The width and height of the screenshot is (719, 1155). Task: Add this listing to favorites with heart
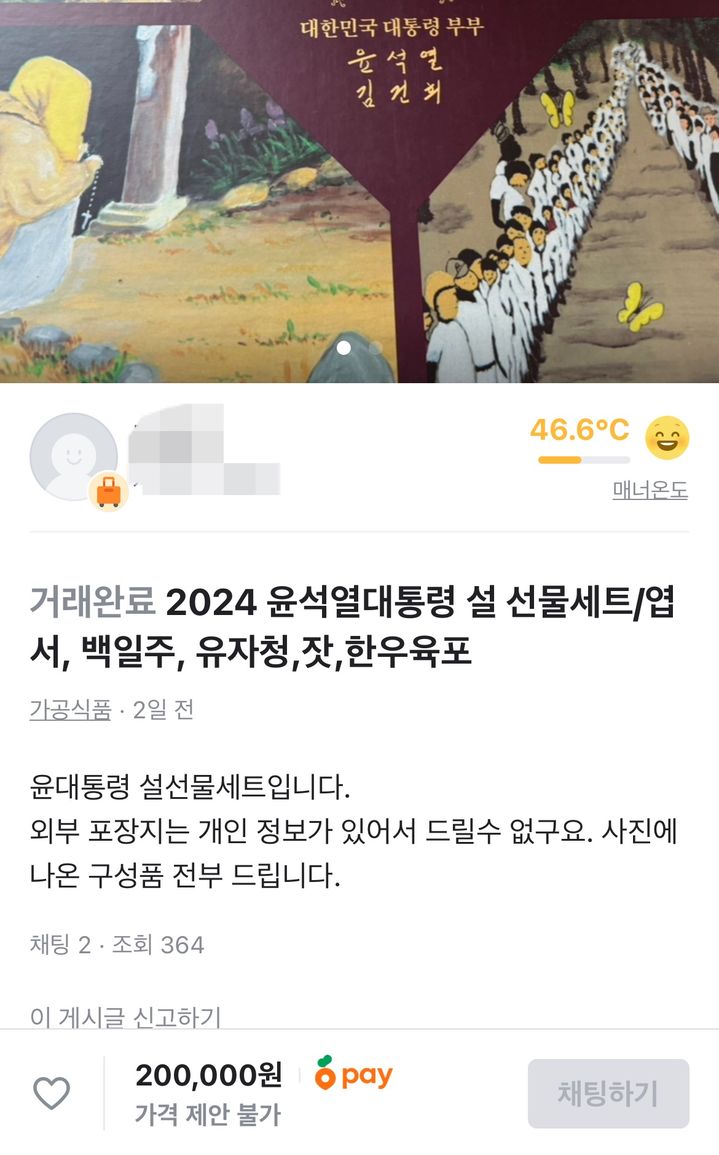pyautogui.click(x=51, y=1094)
